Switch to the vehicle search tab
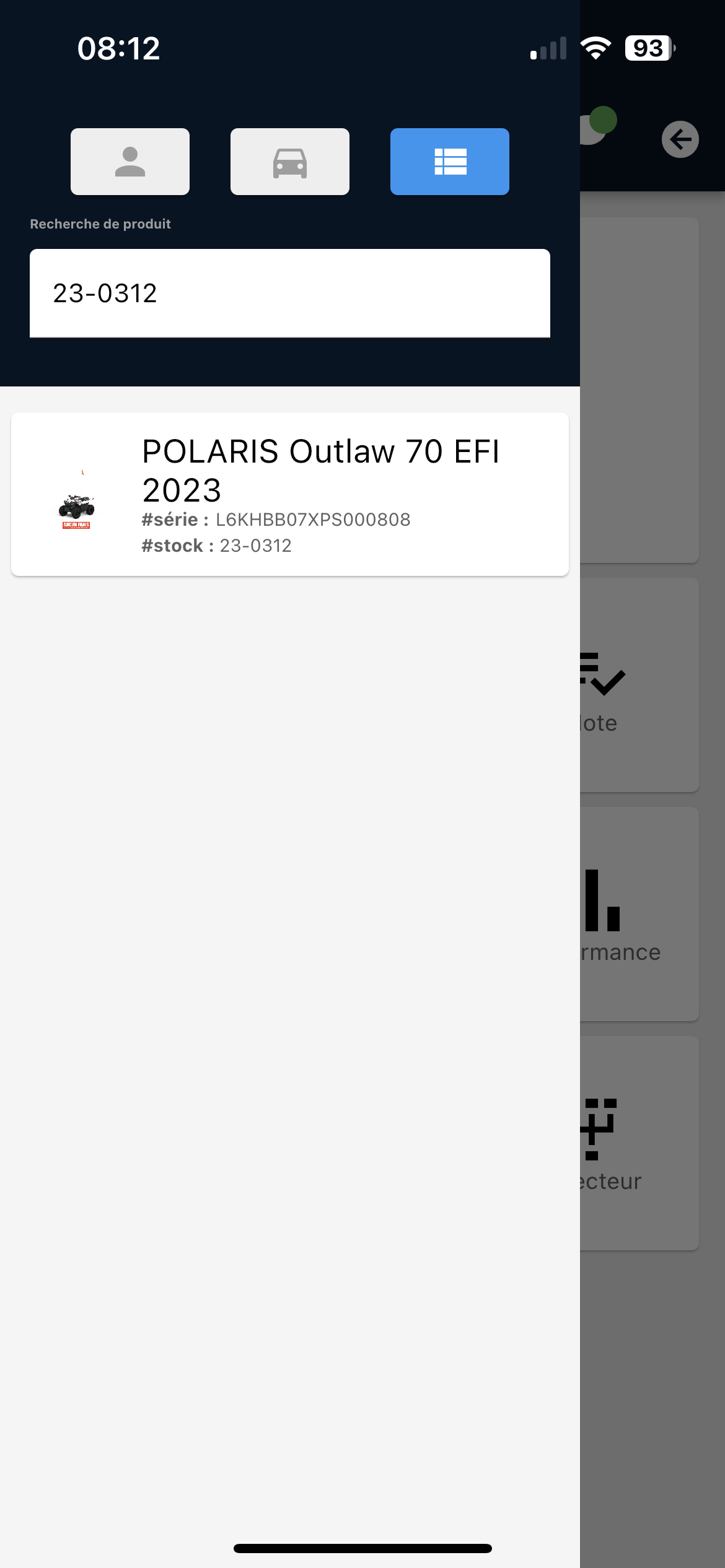Viewport: 725px width, 1568px height. tap(289, 162)
